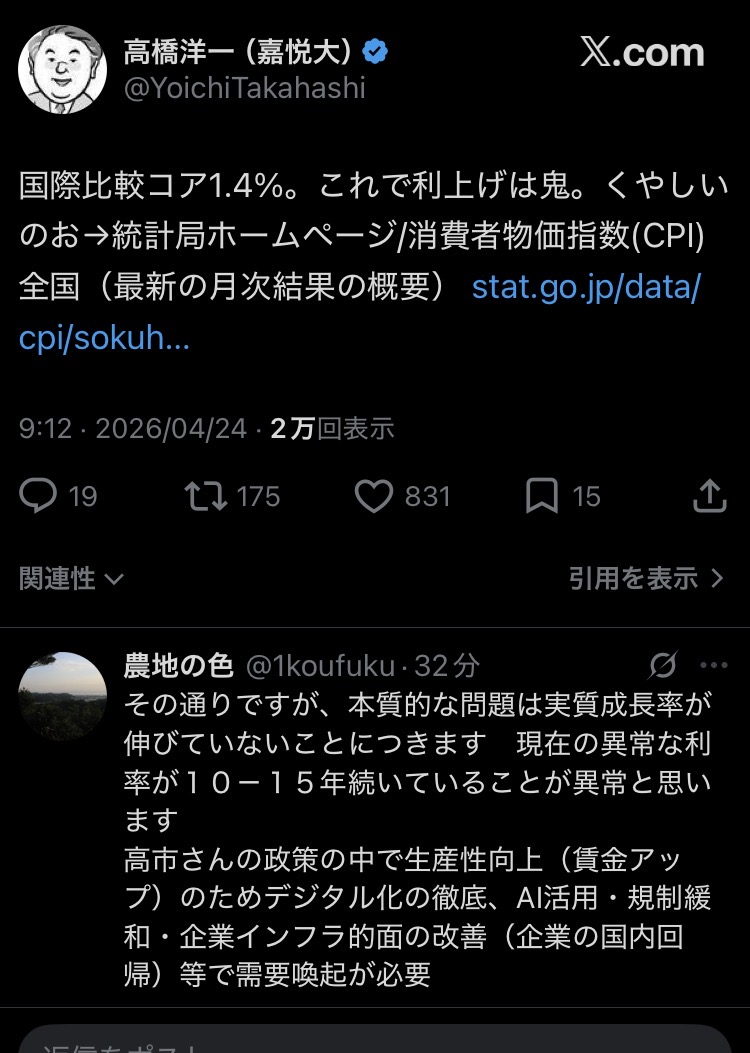The height and width of the screenshot is (1053, 750).
Task: Open 農地の色's profile avatar
Action: [x=62, y=696]
